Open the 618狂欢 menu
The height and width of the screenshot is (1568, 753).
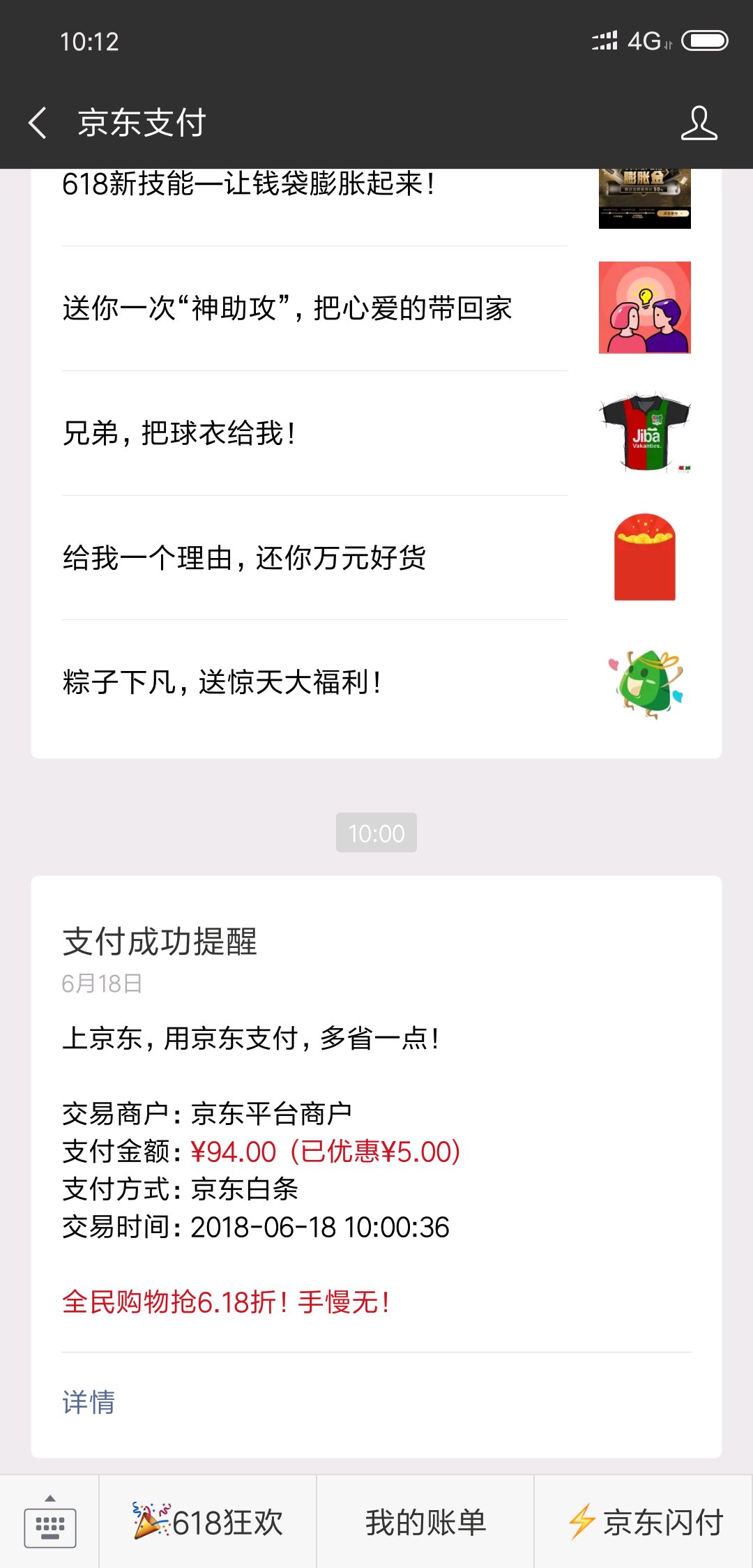point(208,1523)
